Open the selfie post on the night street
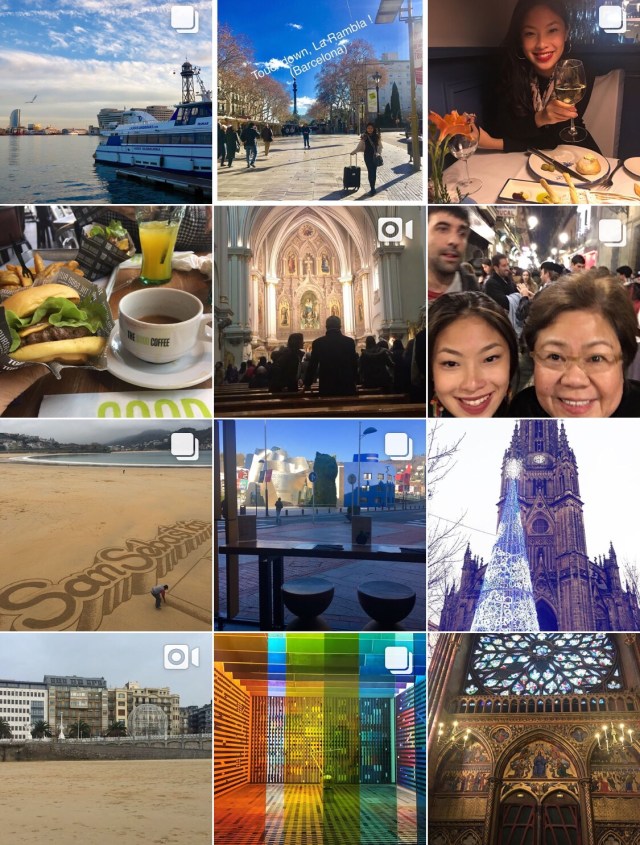 (534, 311)
